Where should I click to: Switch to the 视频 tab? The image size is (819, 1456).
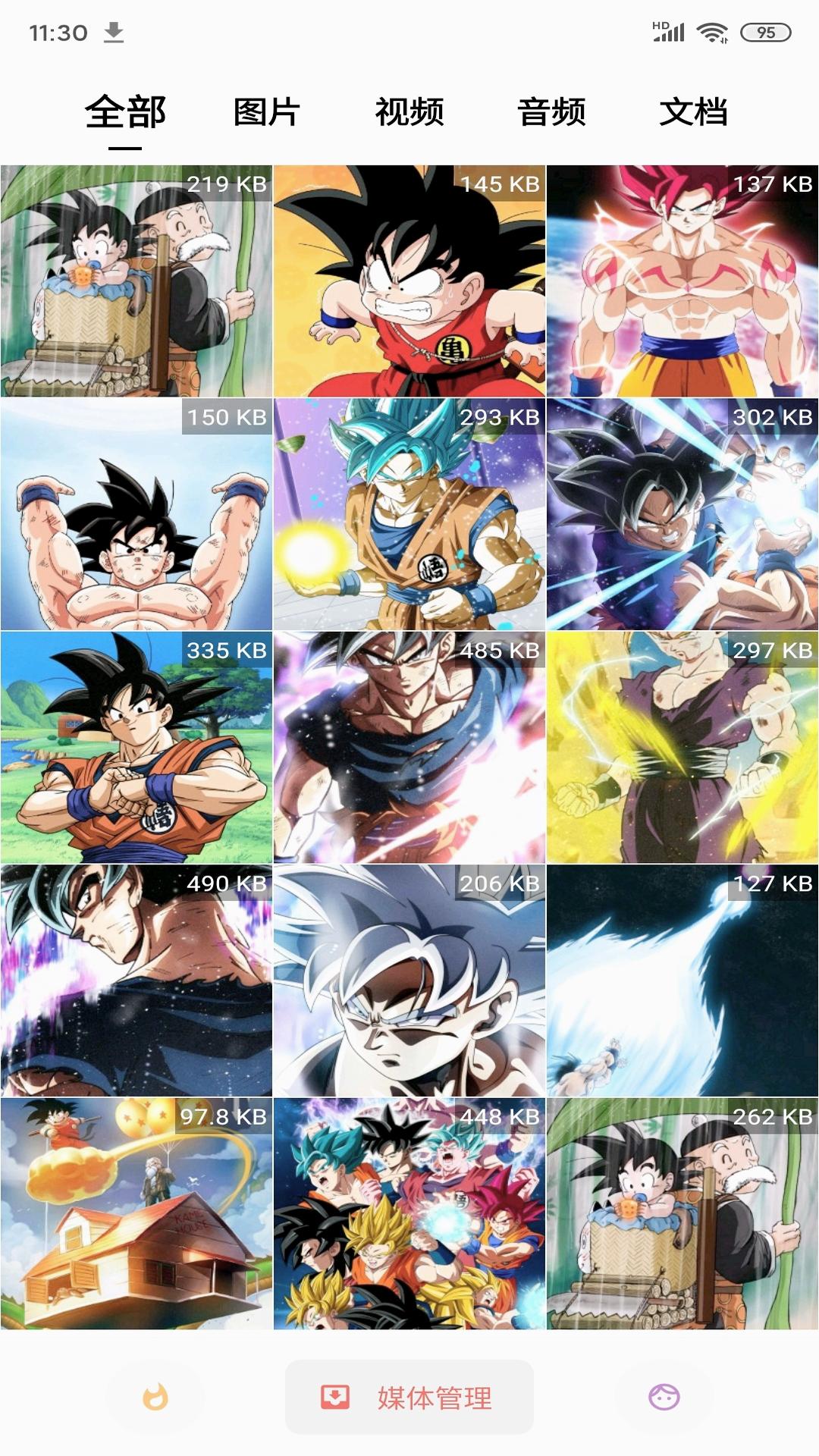(x=409, y=112)
